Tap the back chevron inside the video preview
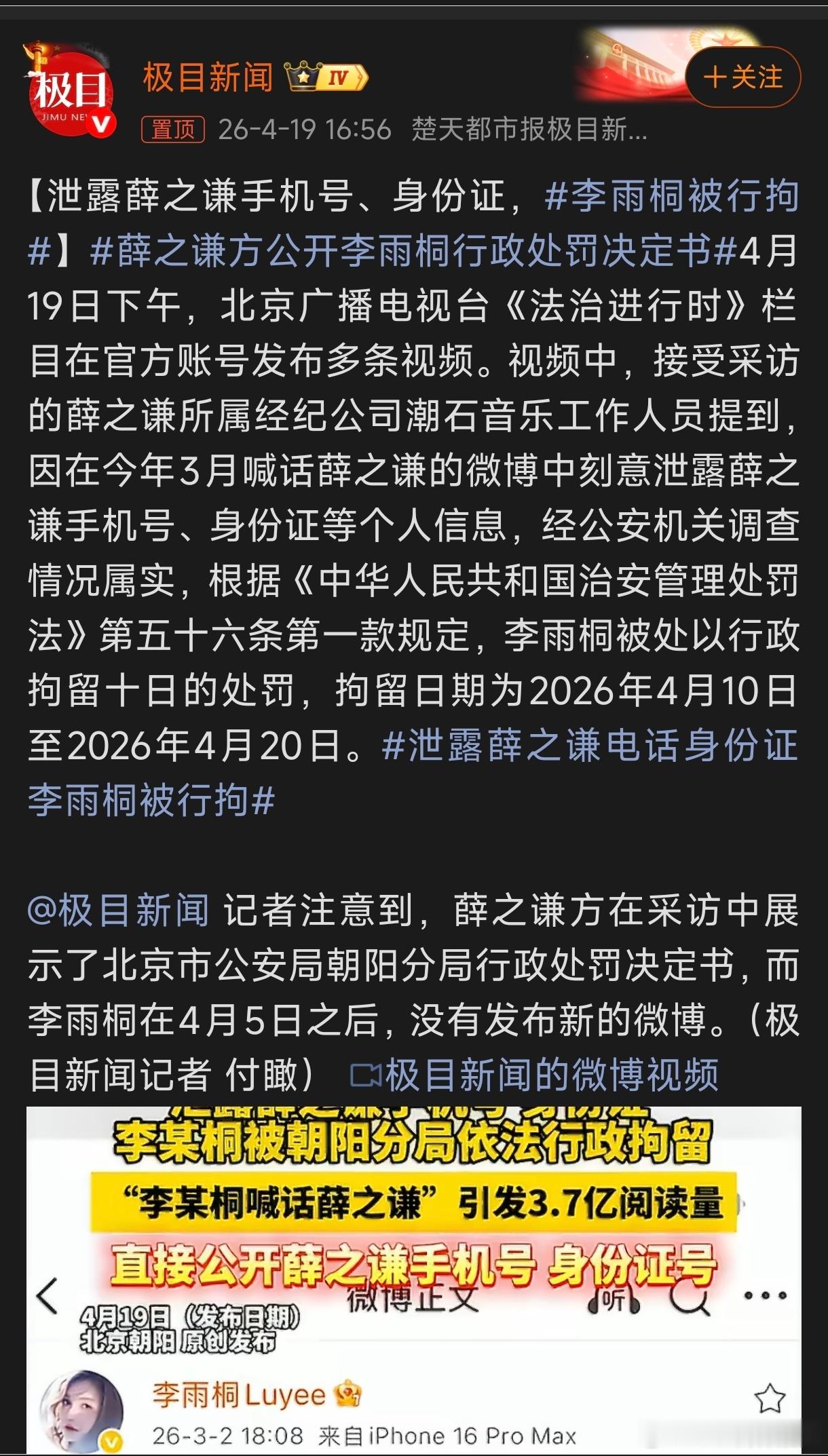 pos(46,1297)
